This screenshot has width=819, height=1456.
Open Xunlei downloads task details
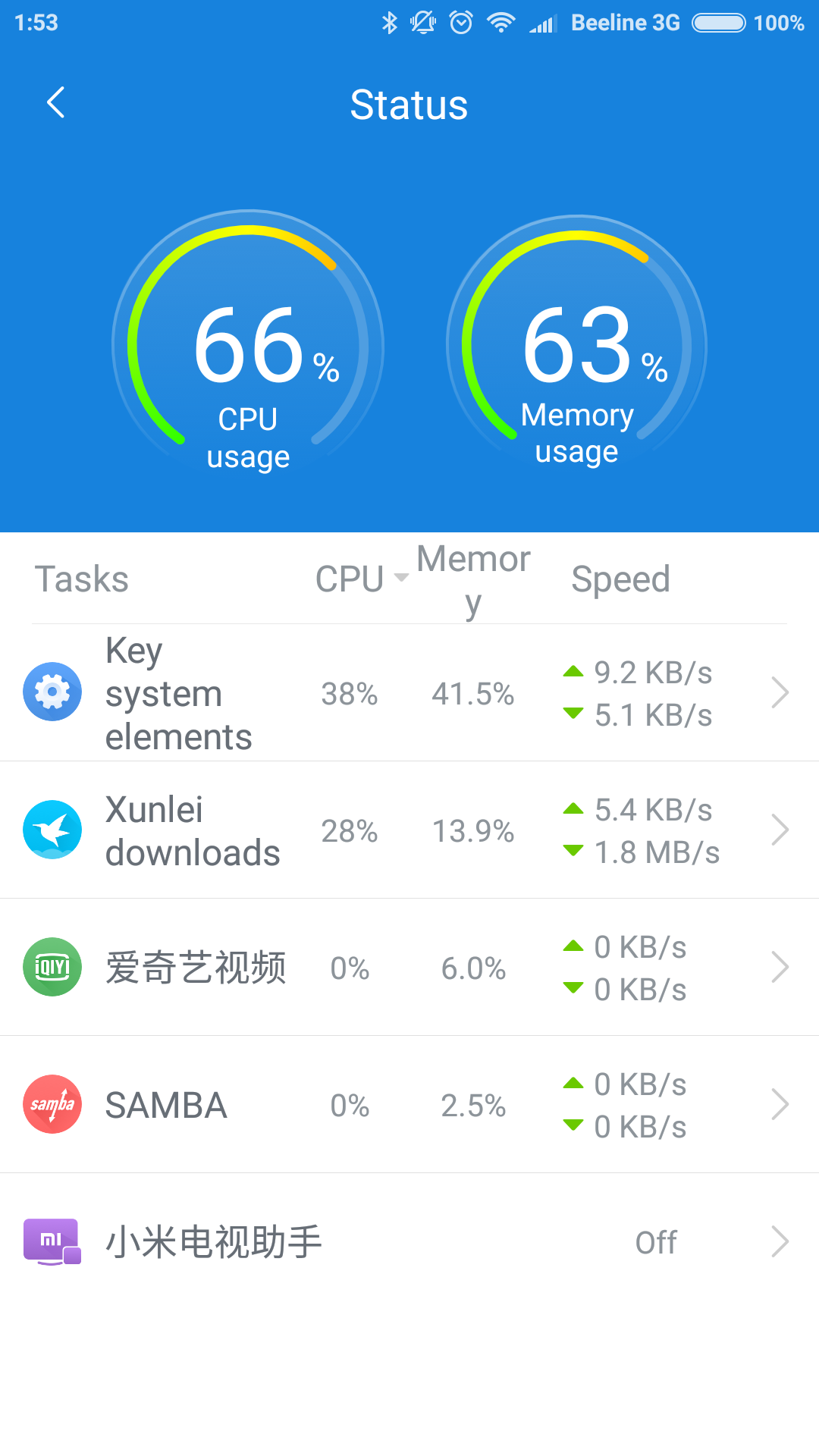click(x=409, y=830)
